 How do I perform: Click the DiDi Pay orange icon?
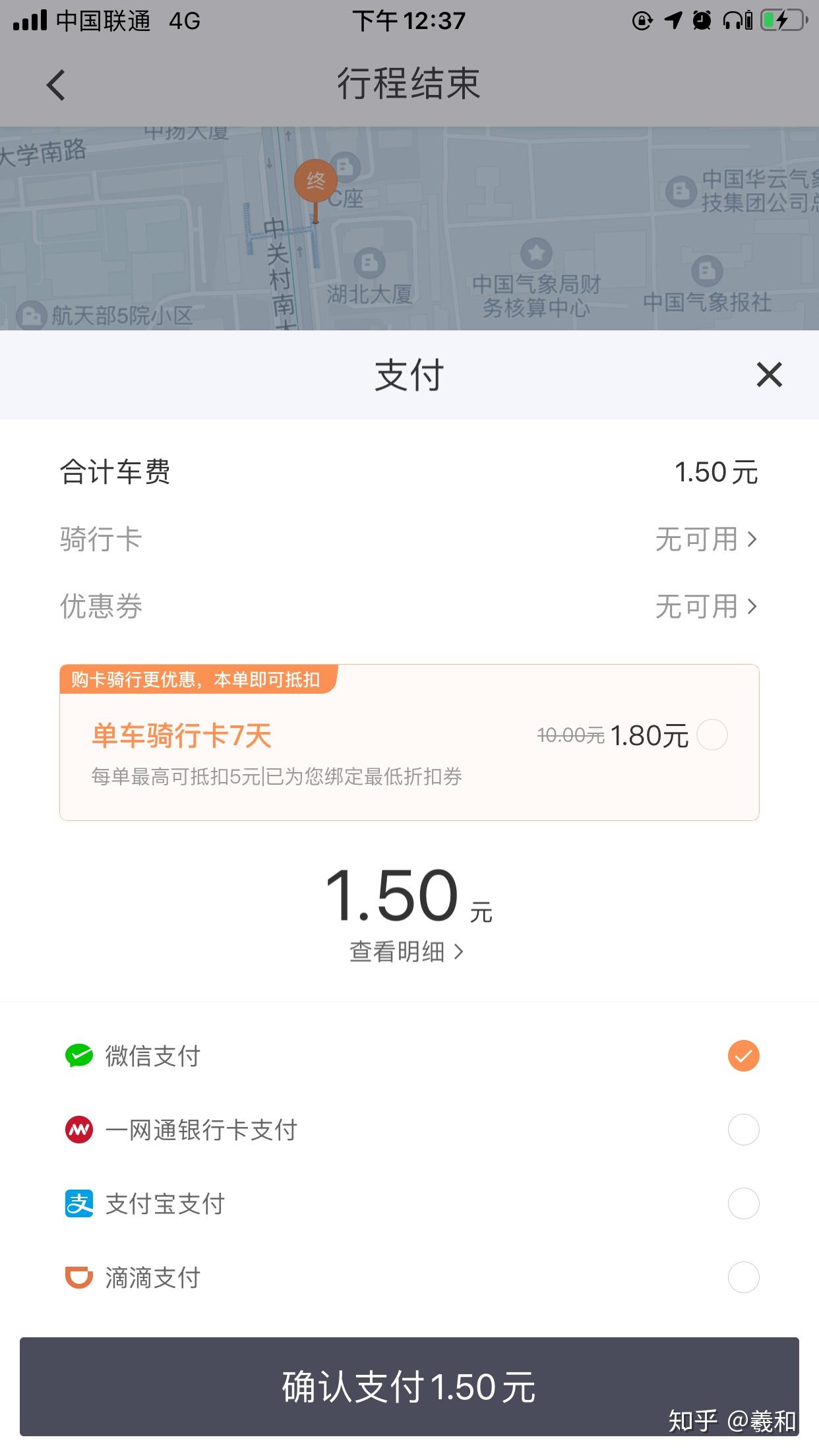click(78, 1278)
